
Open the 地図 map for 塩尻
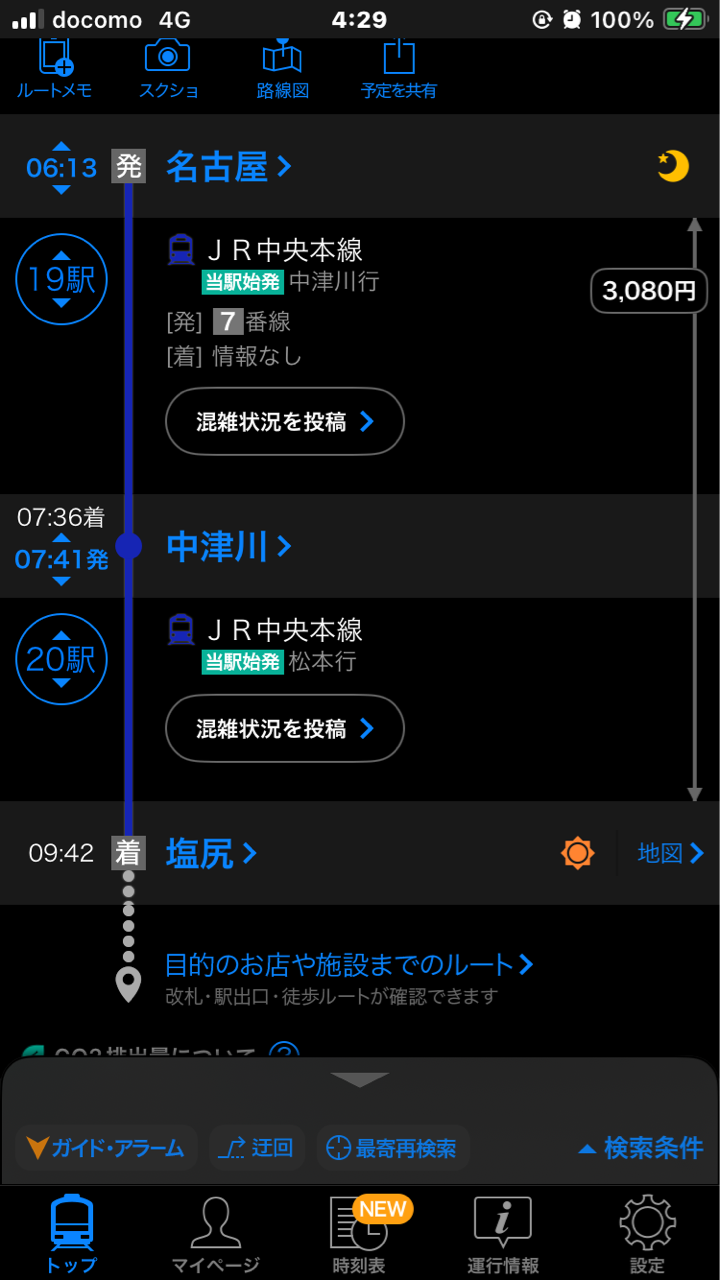[x=670, y=853]
